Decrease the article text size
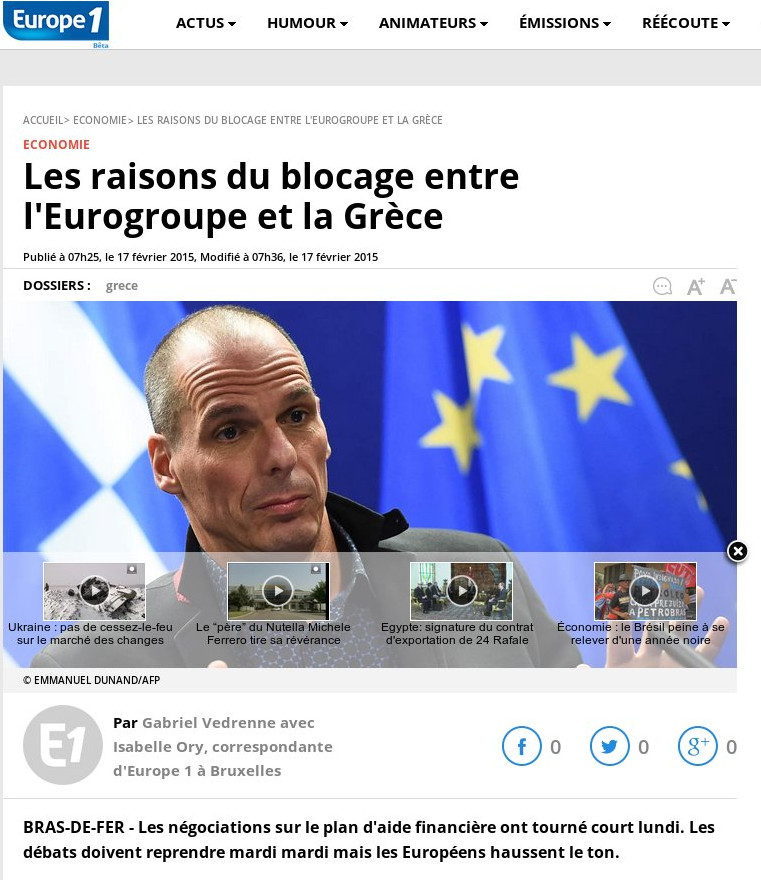This screenshot has width=761, height=880. click(728, 287)
